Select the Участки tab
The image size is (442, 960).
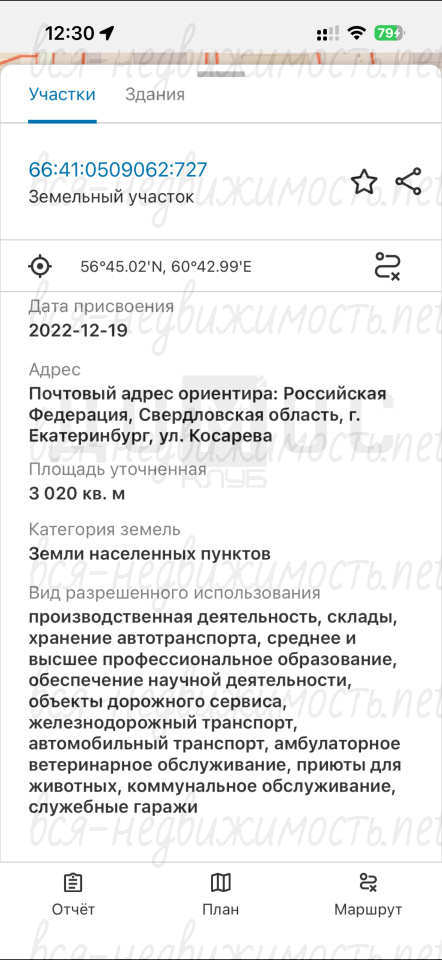coord(62,95)
